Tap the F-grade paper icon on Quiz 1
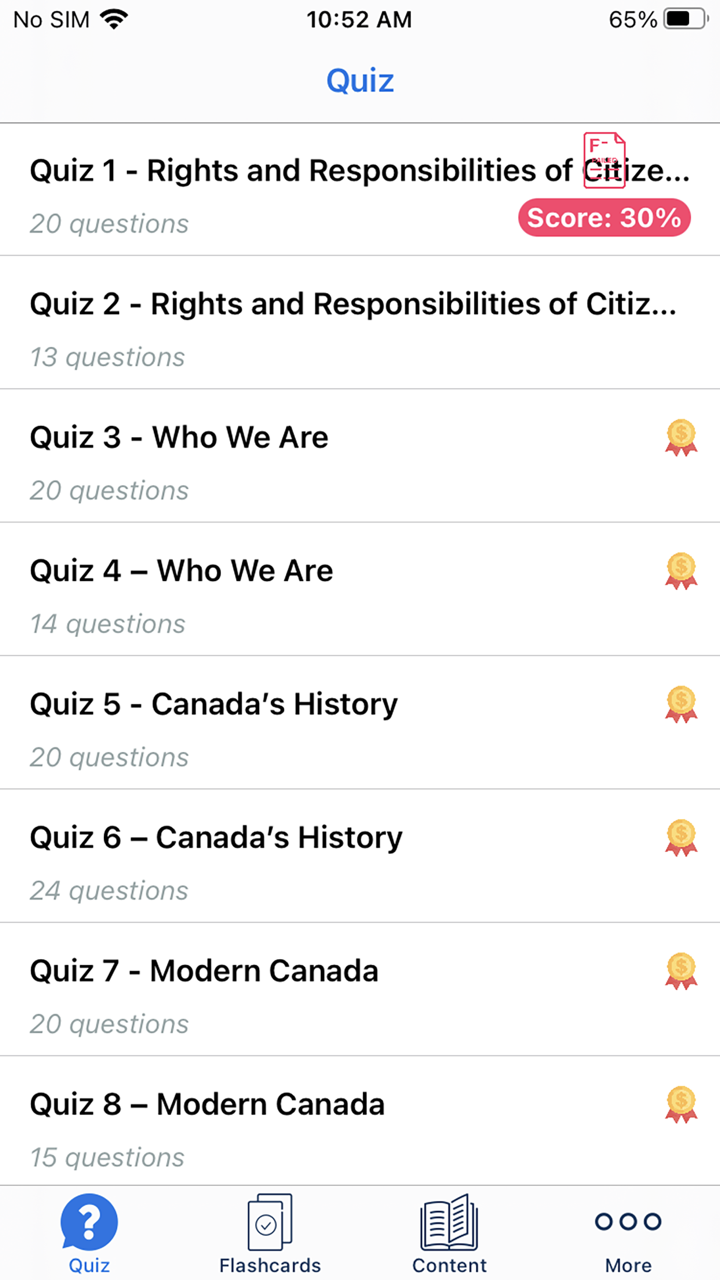 point(604,160)
